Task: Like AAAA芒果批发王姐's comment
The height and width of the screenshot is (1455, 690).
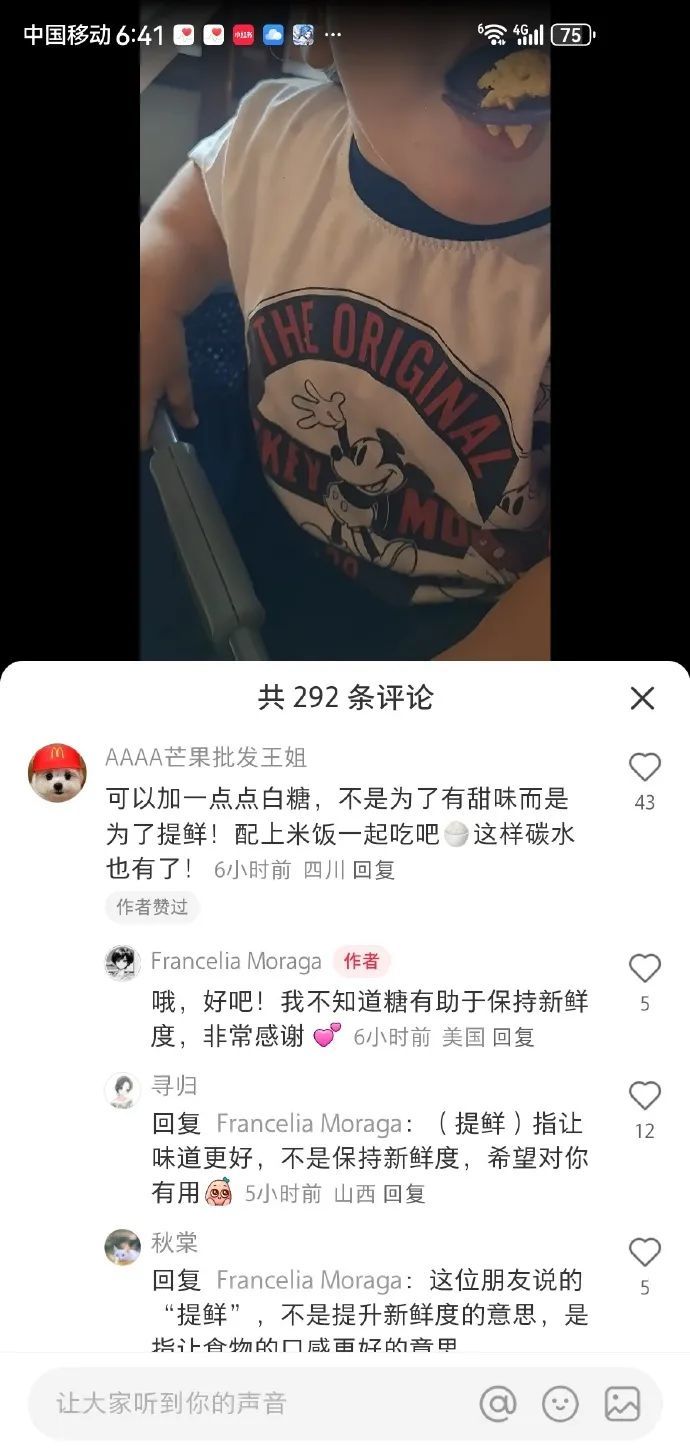Action: click(x=644, y=768)
